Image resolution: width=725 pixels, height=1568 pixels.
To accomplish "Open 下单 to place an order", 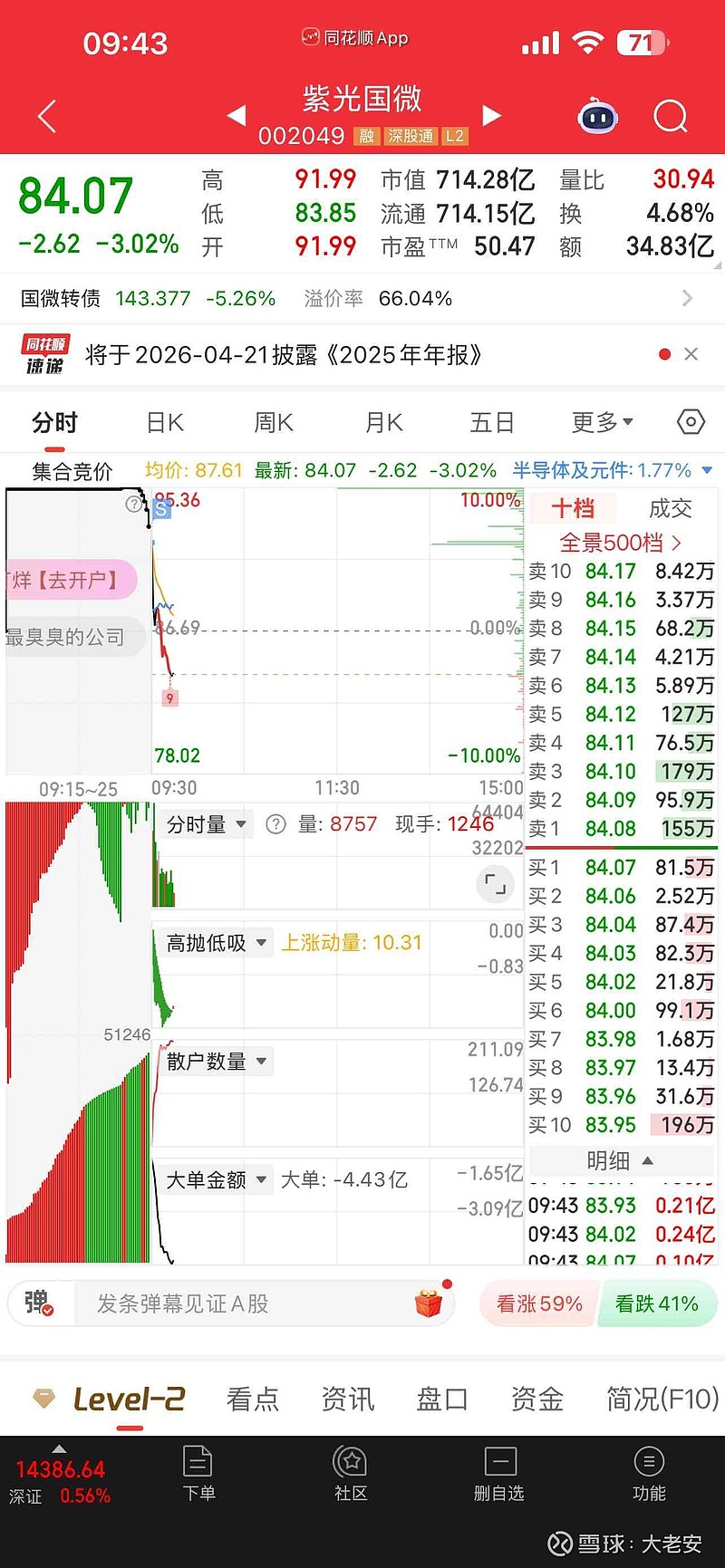I will (198, 1474).
